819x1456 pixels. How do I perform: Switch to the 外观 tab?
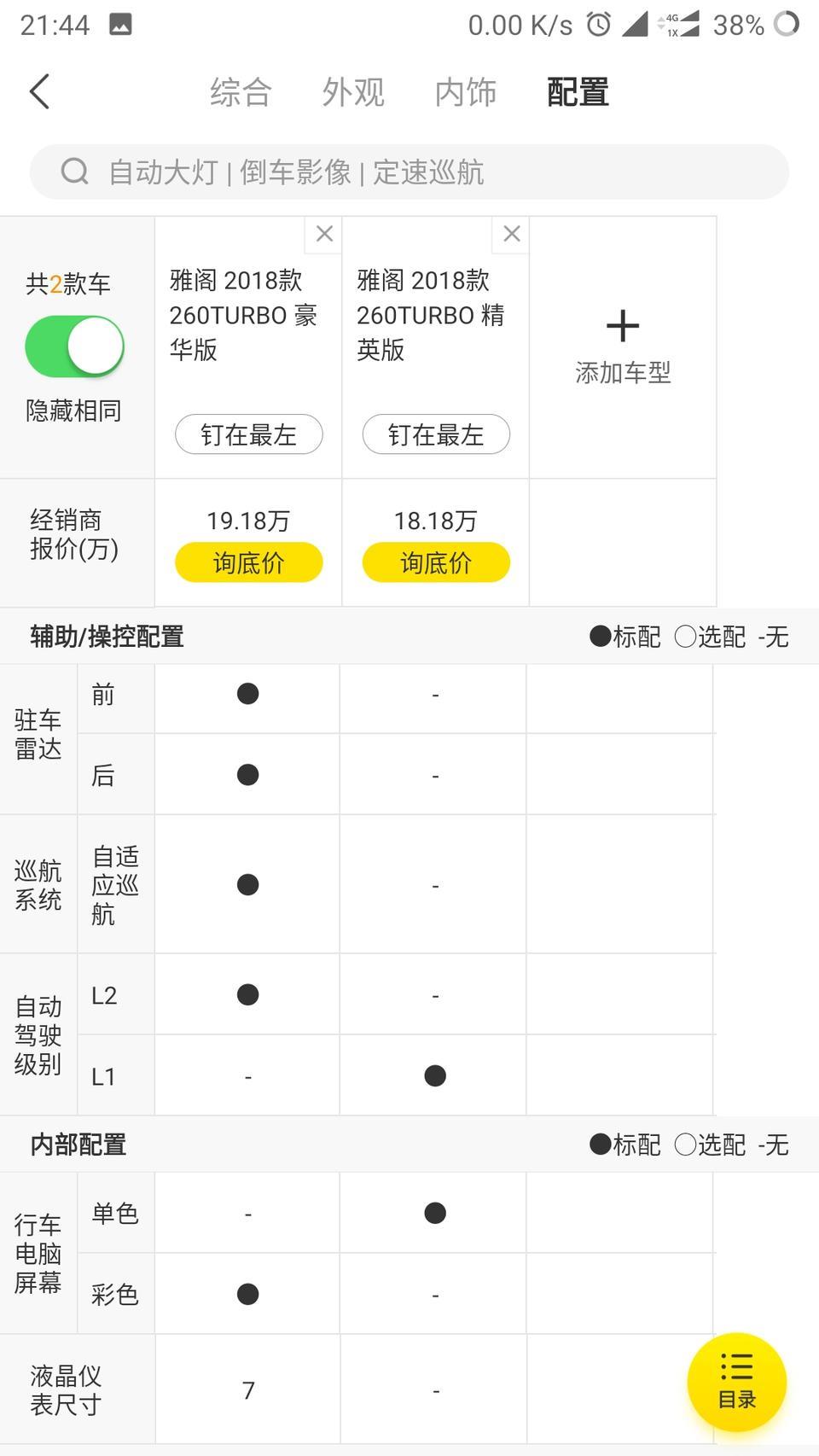click(353, 92)
